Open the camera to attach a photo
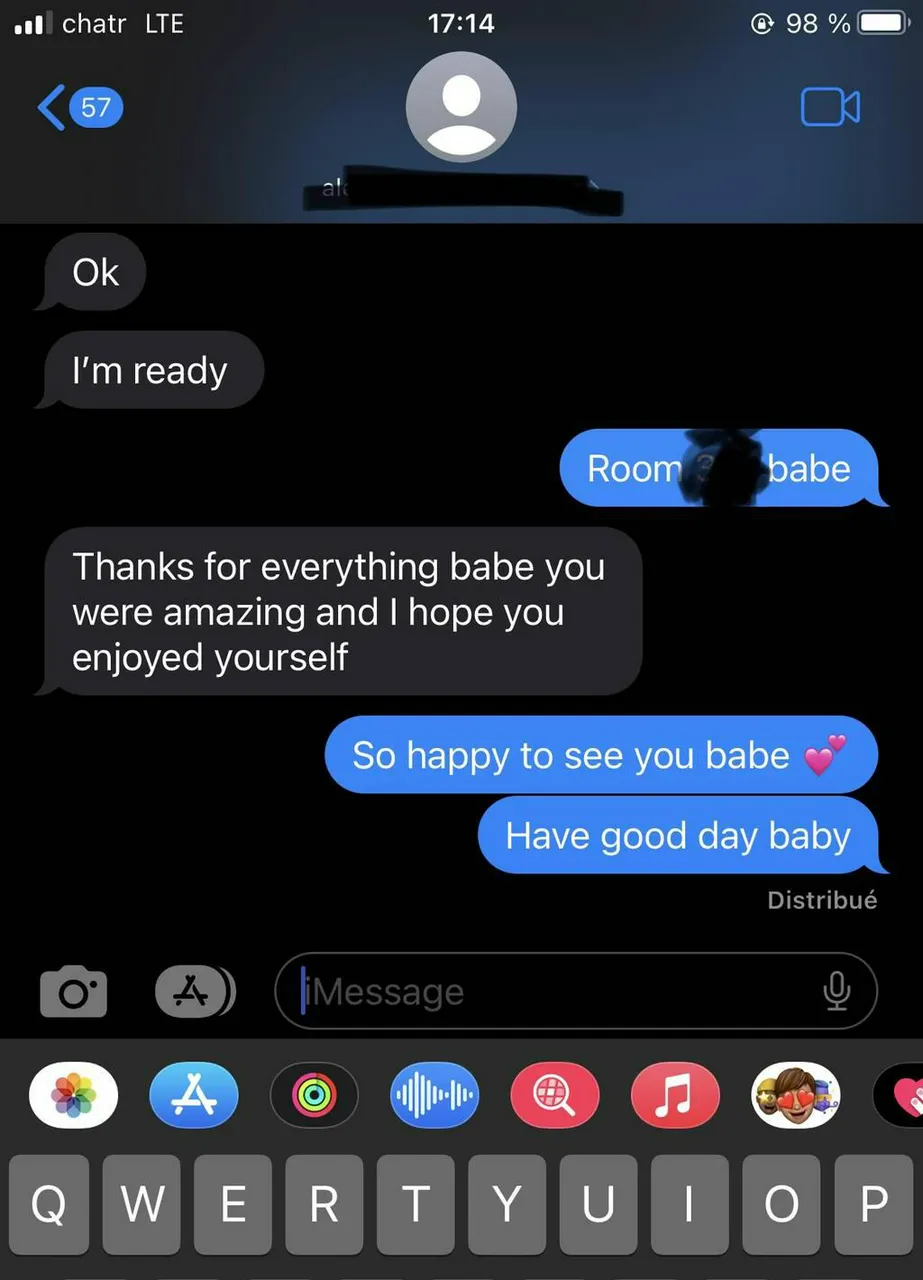 [73, 992]
